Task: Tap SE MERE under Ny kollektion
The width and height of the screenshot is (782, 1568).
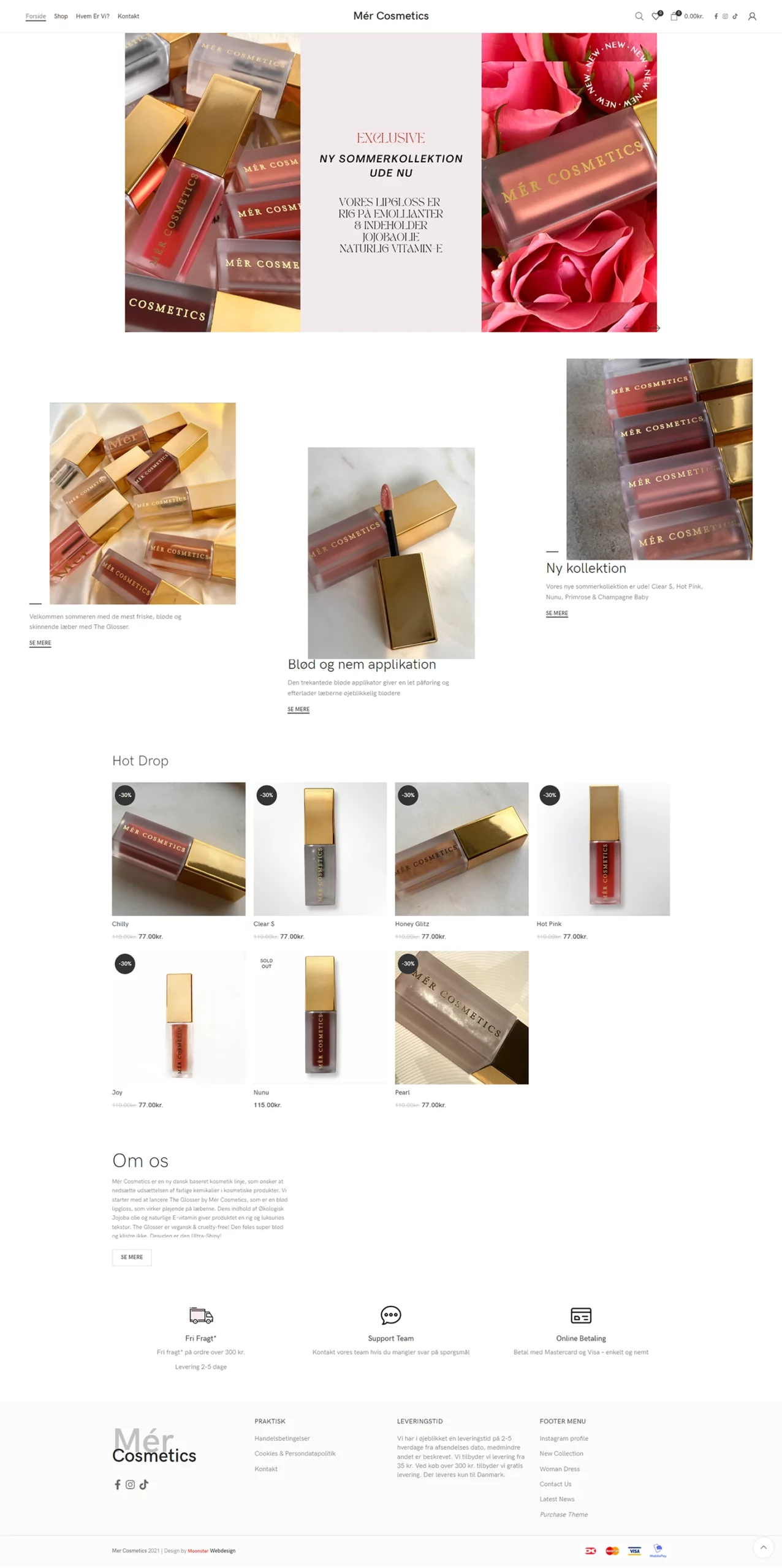Action: coord(556,613)
